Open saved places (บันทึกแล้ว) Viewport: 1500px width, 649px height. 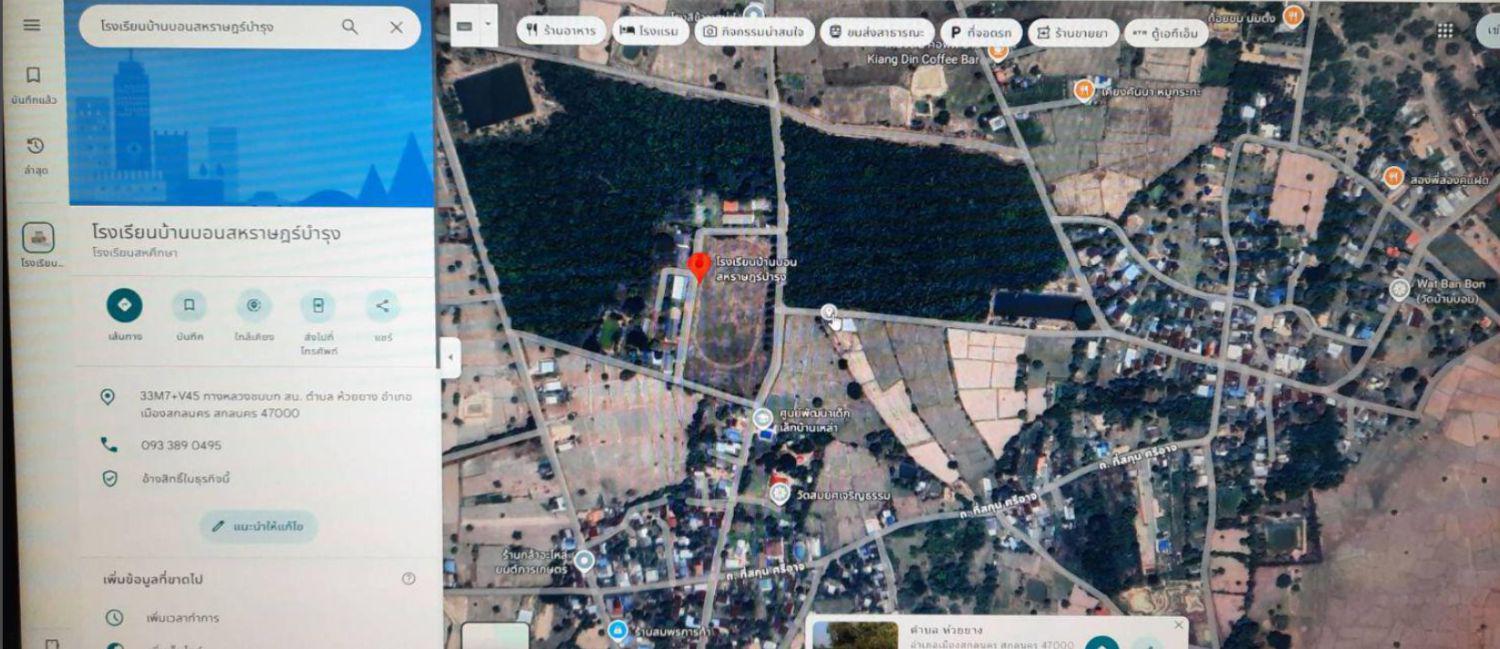click(x=33, y=85)
